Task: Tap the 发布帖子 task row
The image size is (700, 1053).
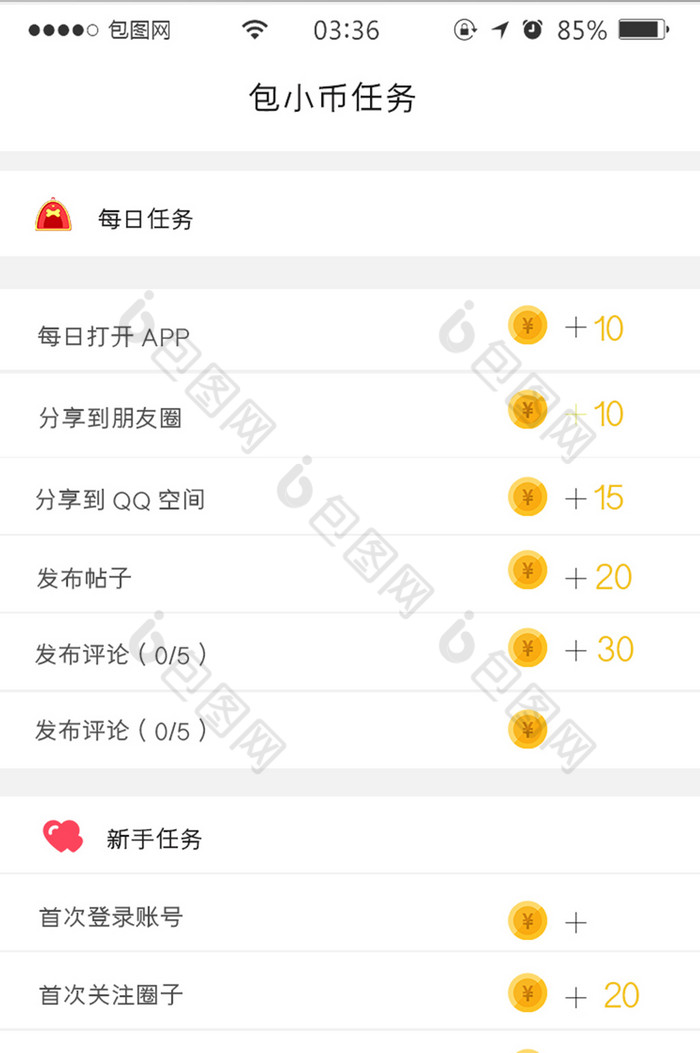Action: coord(84,577)
